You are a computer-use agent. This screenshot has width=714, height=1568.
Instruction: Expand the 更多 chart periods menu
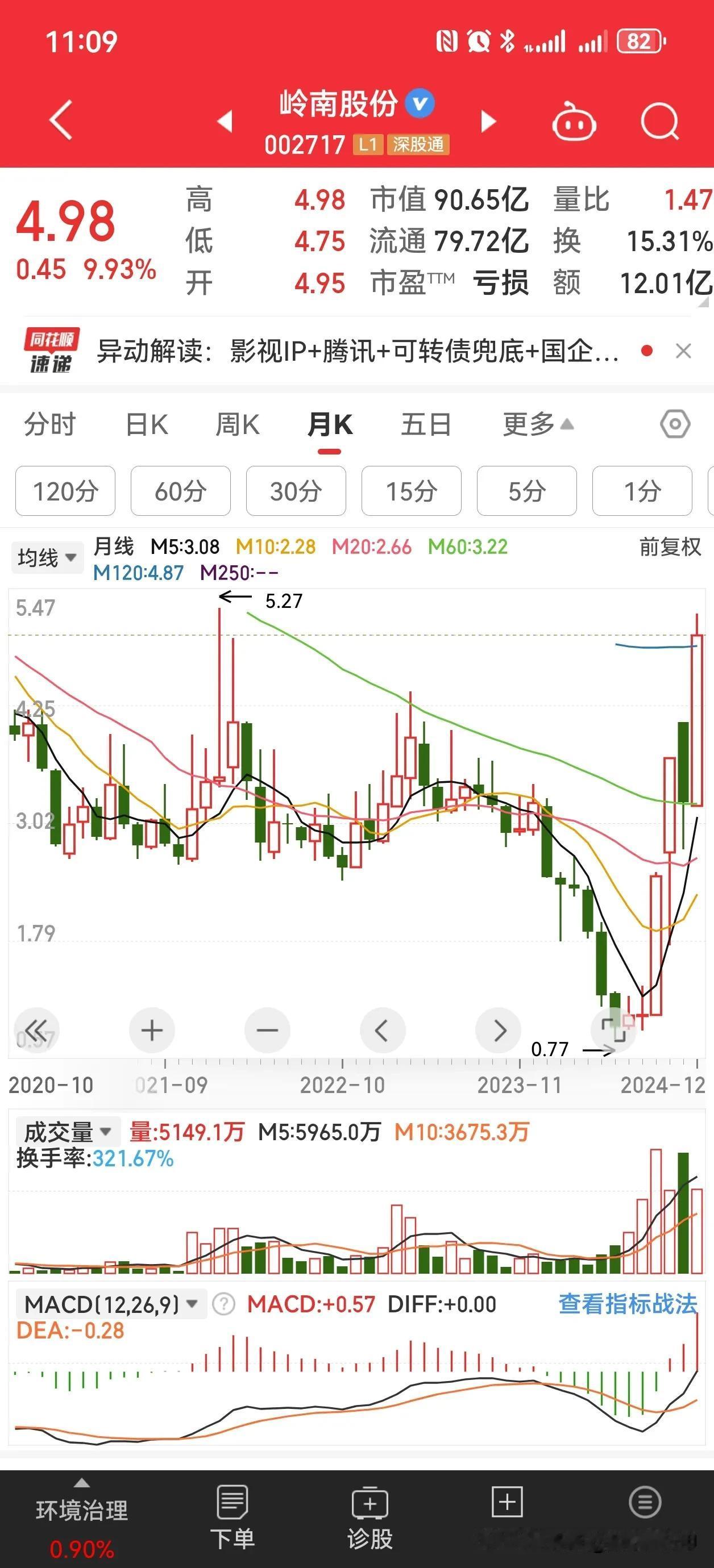pyautogui.click(x=538, y=424)
